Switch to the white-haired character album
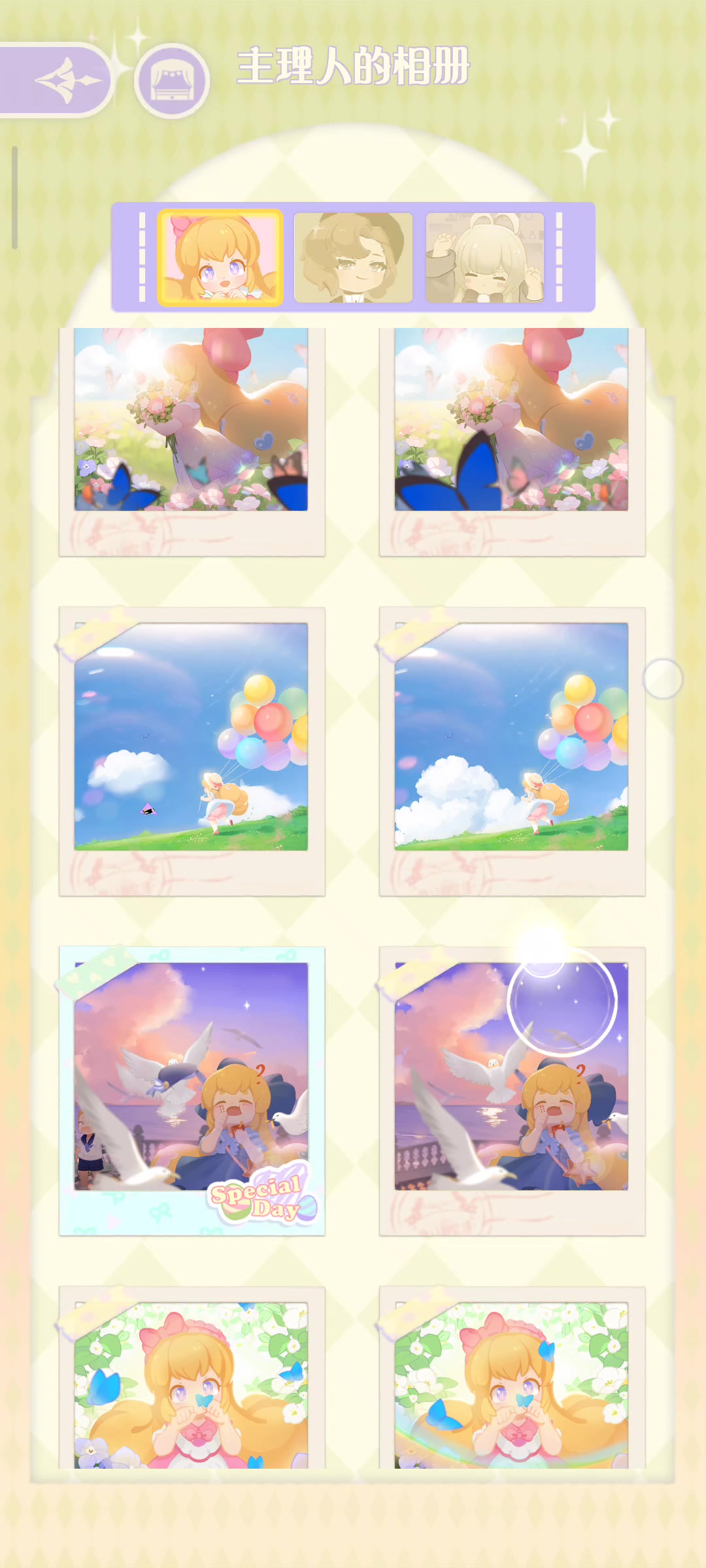 point(484,257)
